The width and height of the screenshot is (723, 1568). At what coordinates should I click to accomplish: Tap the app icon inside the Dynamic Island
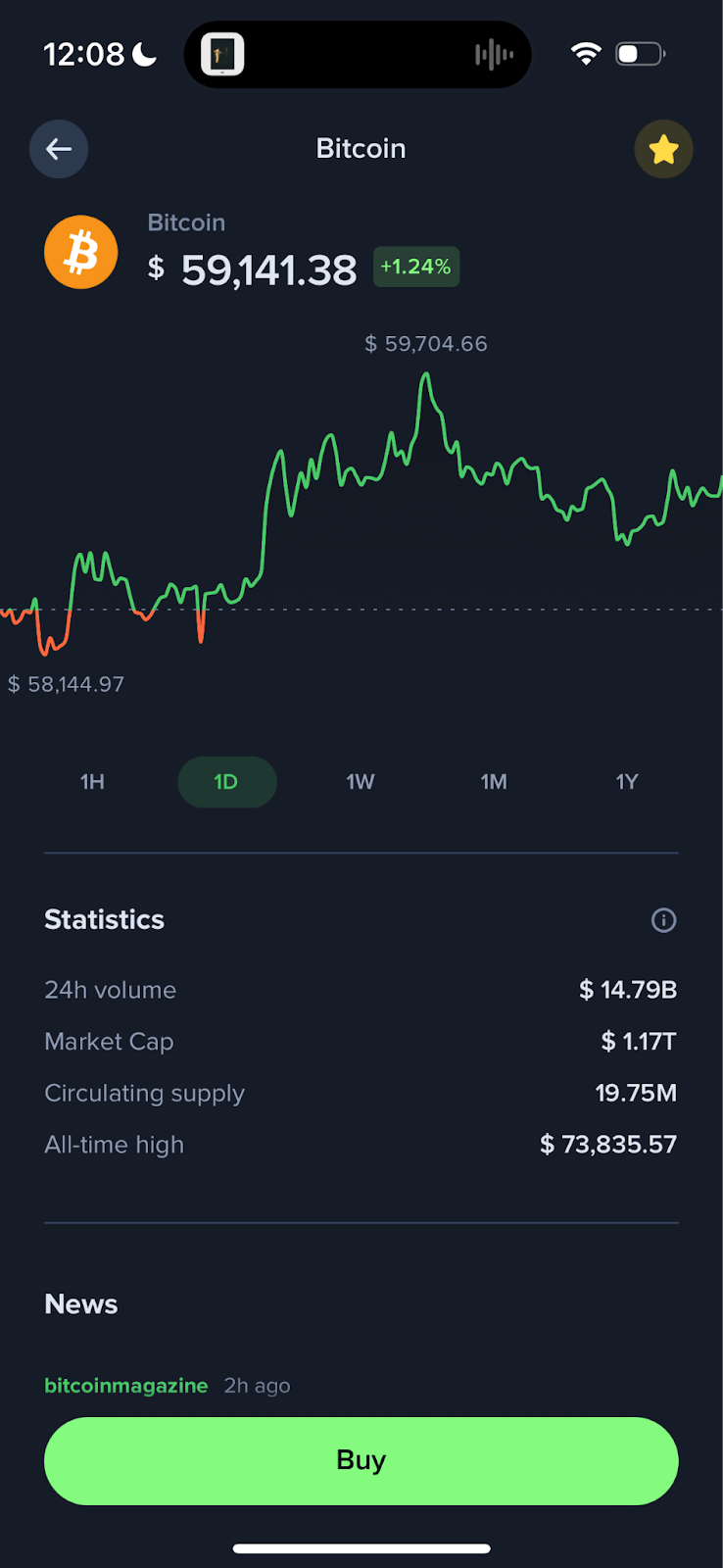(x=222, y=54)
